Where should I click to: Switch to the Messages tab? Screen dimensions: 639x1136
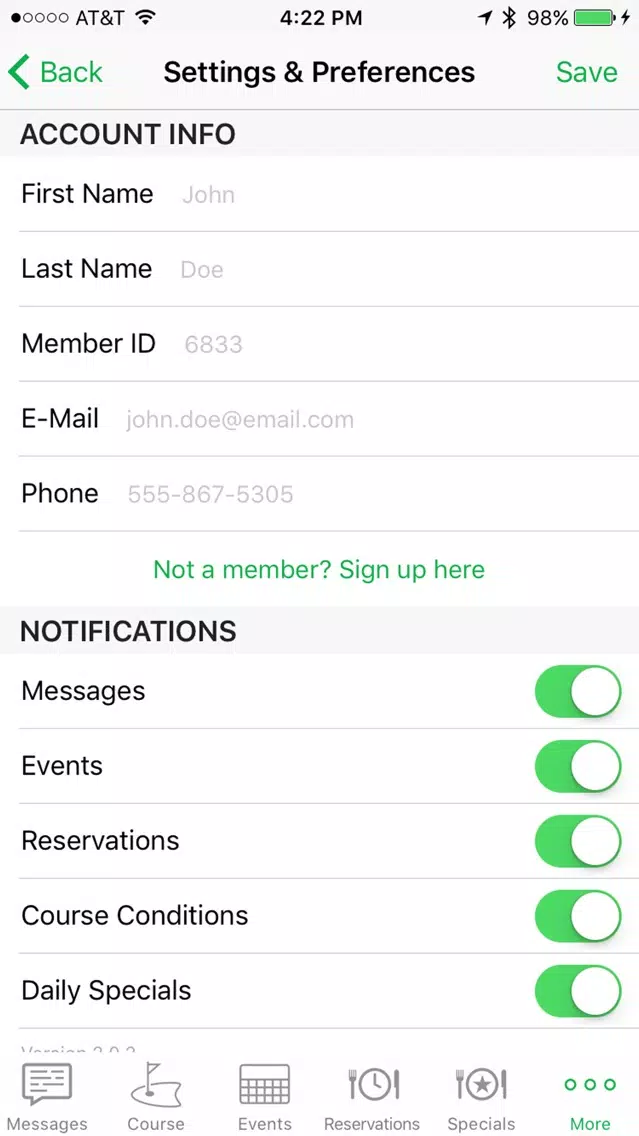point(47,1096)
